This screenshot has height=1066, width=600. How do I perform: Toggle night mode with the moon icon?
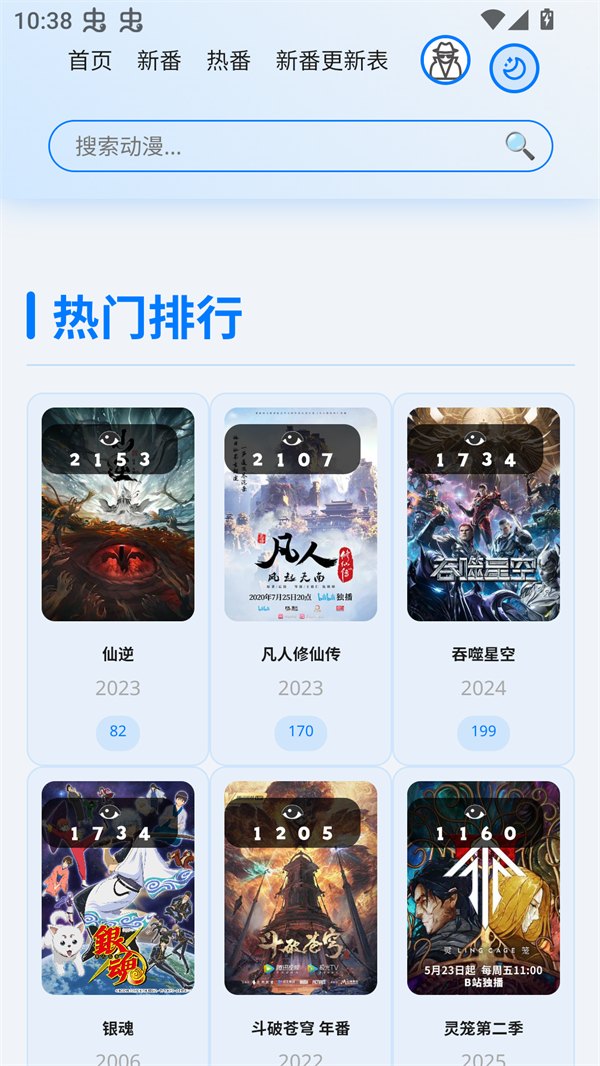click(x=514, y=68)
